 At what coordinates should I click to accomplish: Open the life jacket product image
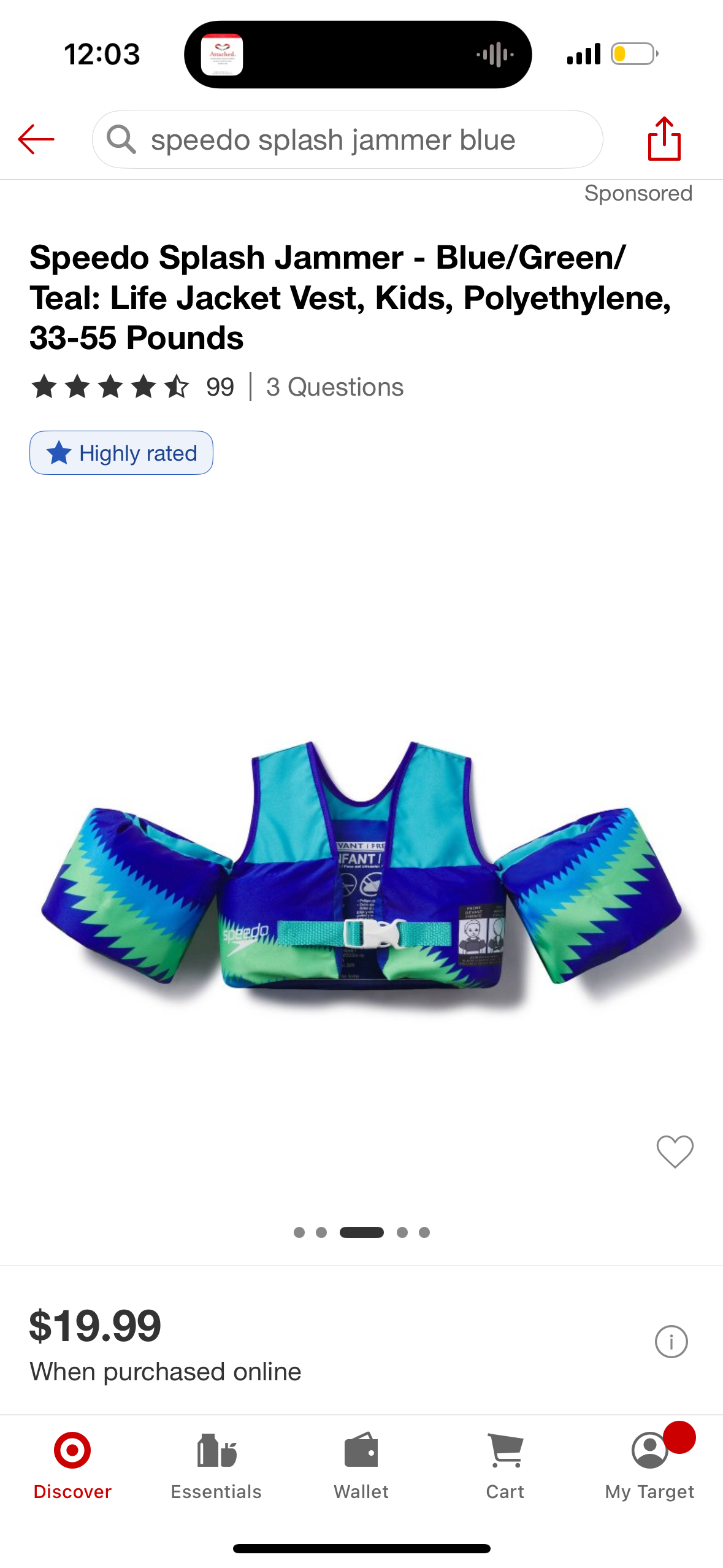click(362, 865)
